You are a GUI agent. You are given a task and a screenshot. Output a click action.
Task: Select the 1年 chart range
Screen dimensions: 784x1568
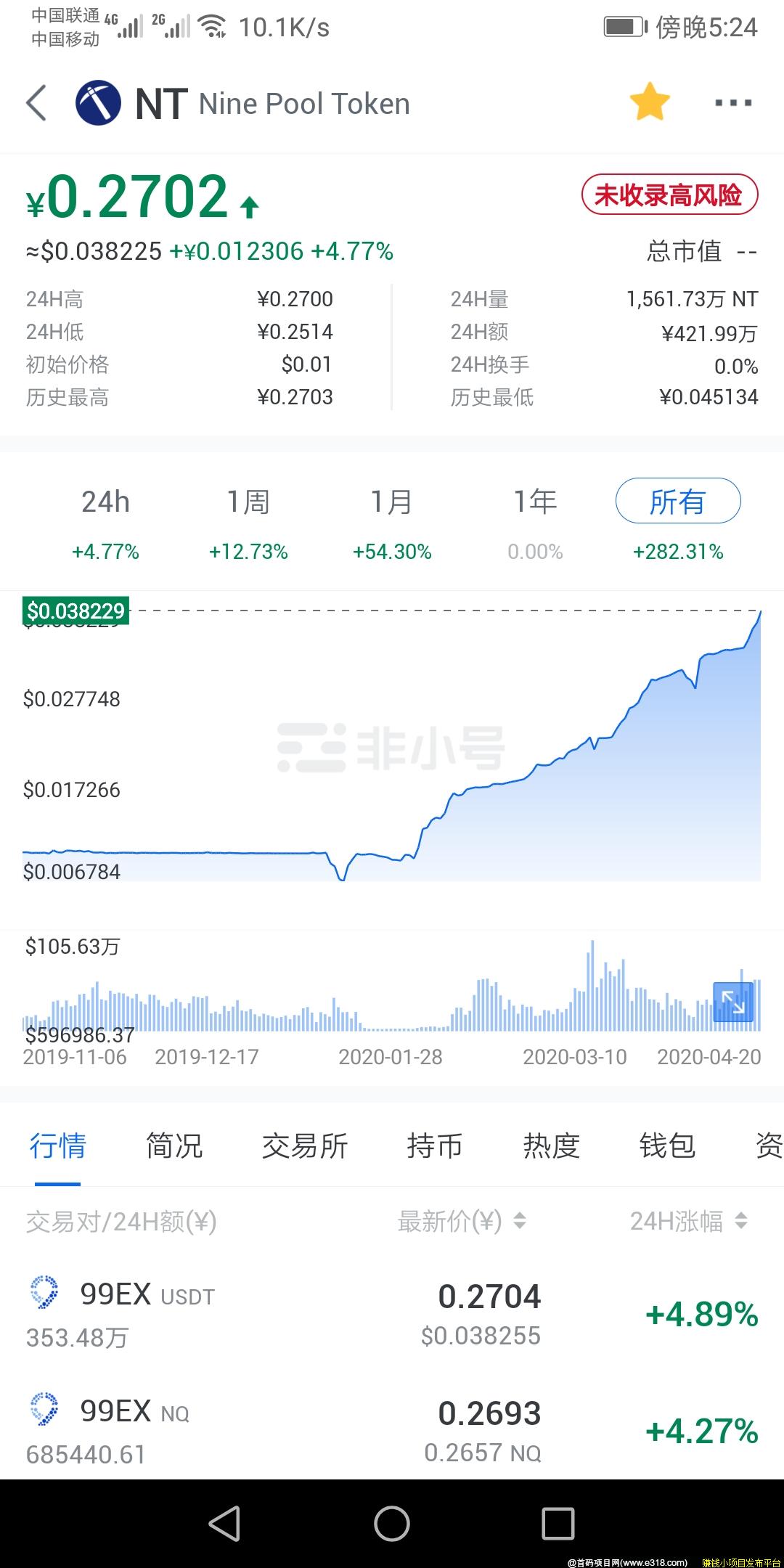[535, 502]
